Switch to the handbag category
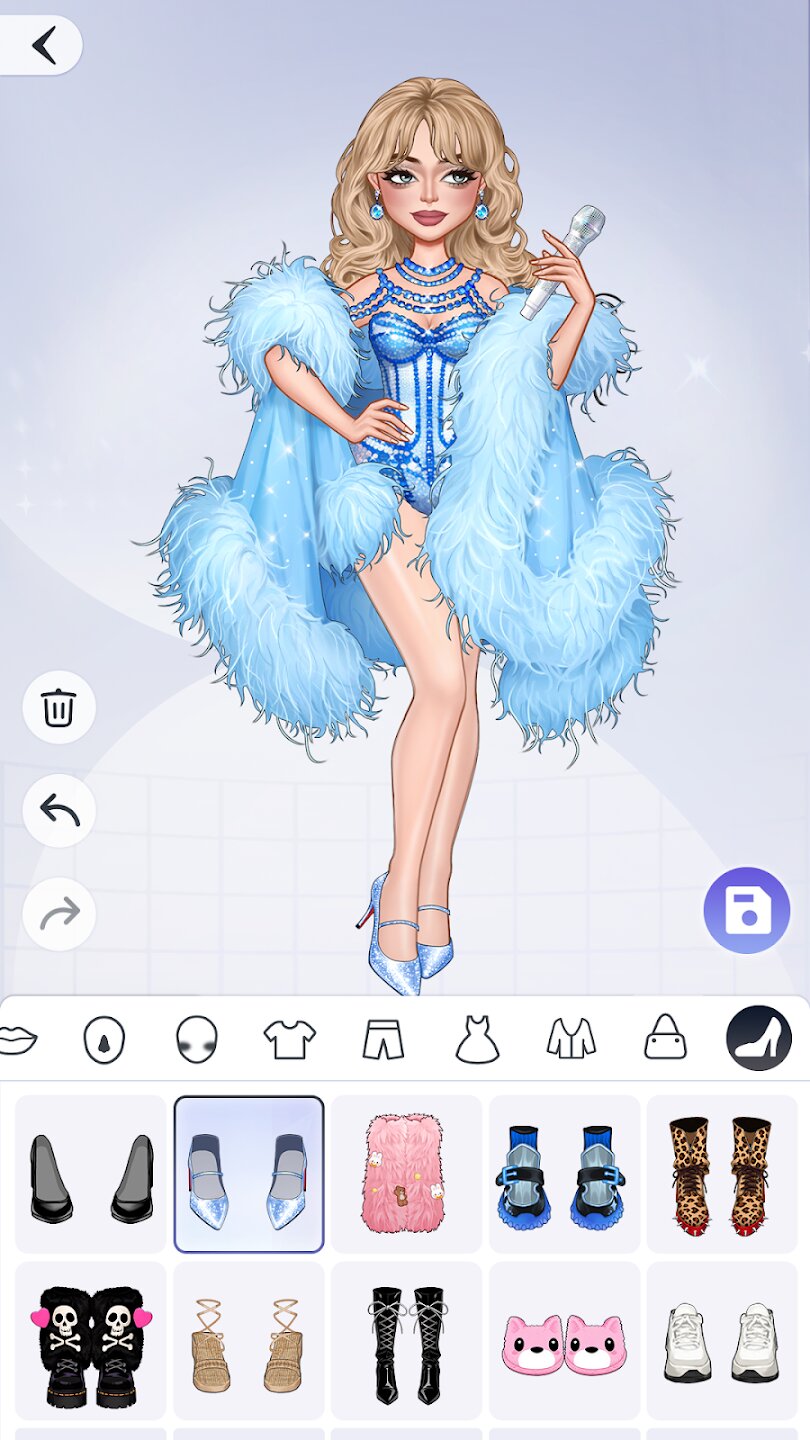810x1440 pixels. [665, 1040]
